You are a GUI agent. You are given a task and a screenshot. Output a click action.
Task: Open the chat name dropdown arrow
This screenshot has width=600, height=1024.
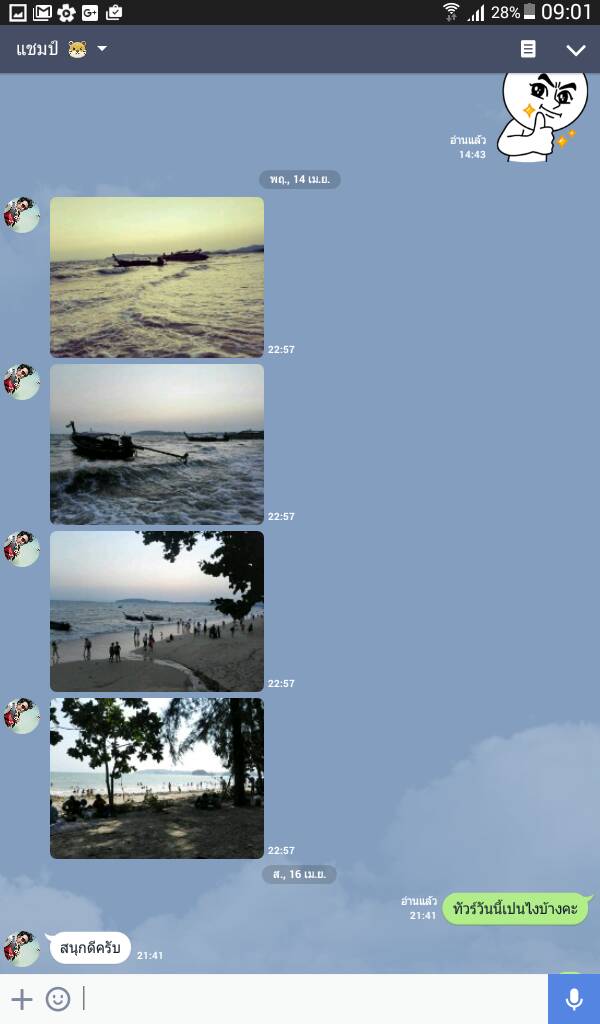point(102,48)
